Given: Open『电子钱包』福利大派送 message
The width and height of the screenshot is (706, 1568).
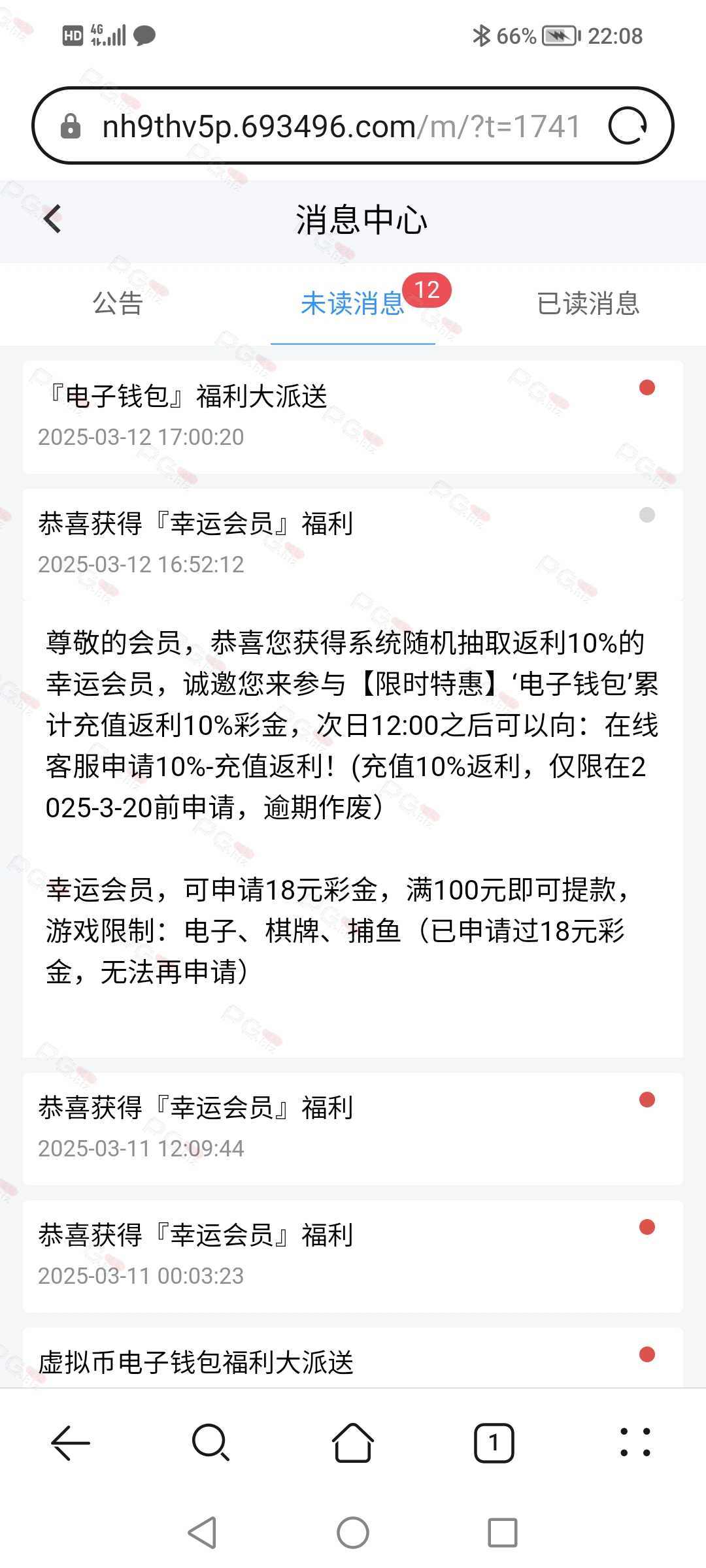Looking at the screenshot, I should 353,417.
